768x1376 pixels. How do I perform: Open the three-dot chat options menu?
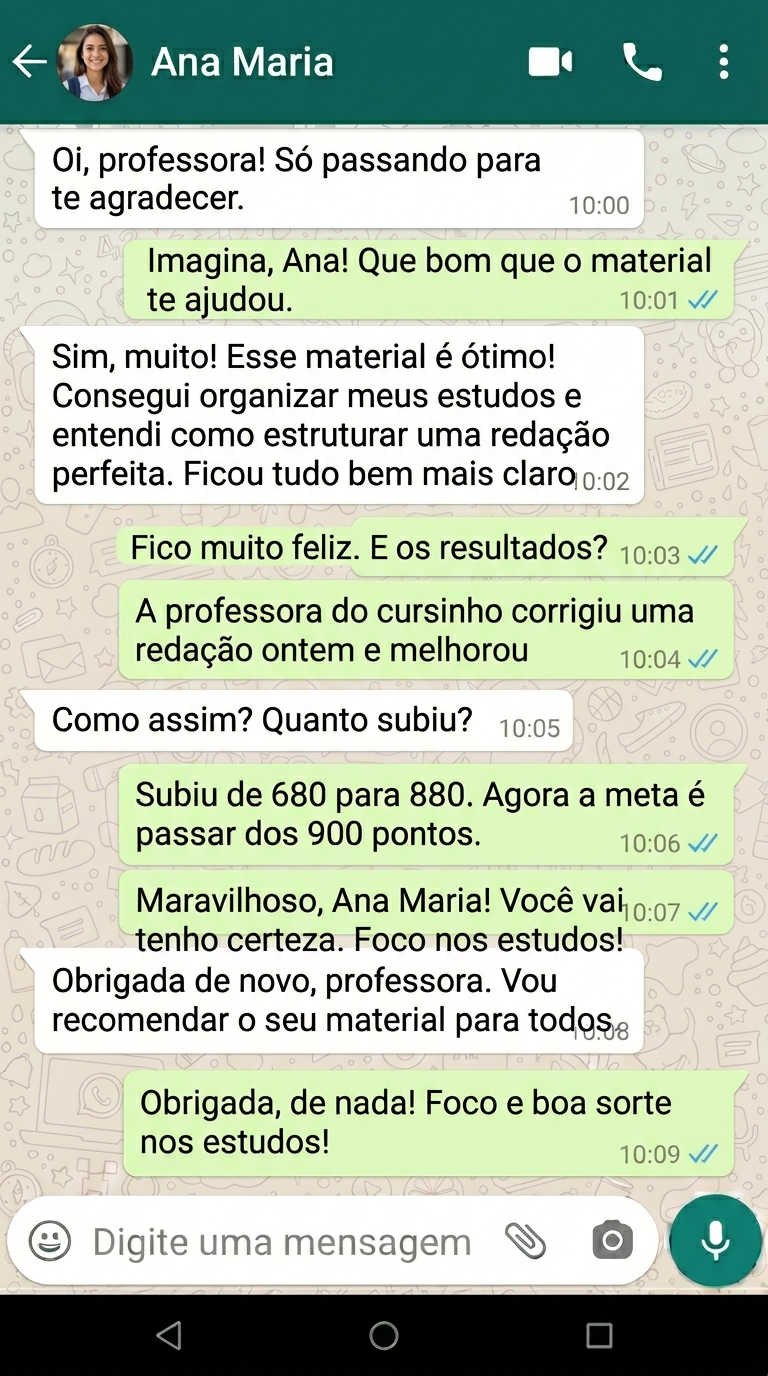[x=723, y=61]
